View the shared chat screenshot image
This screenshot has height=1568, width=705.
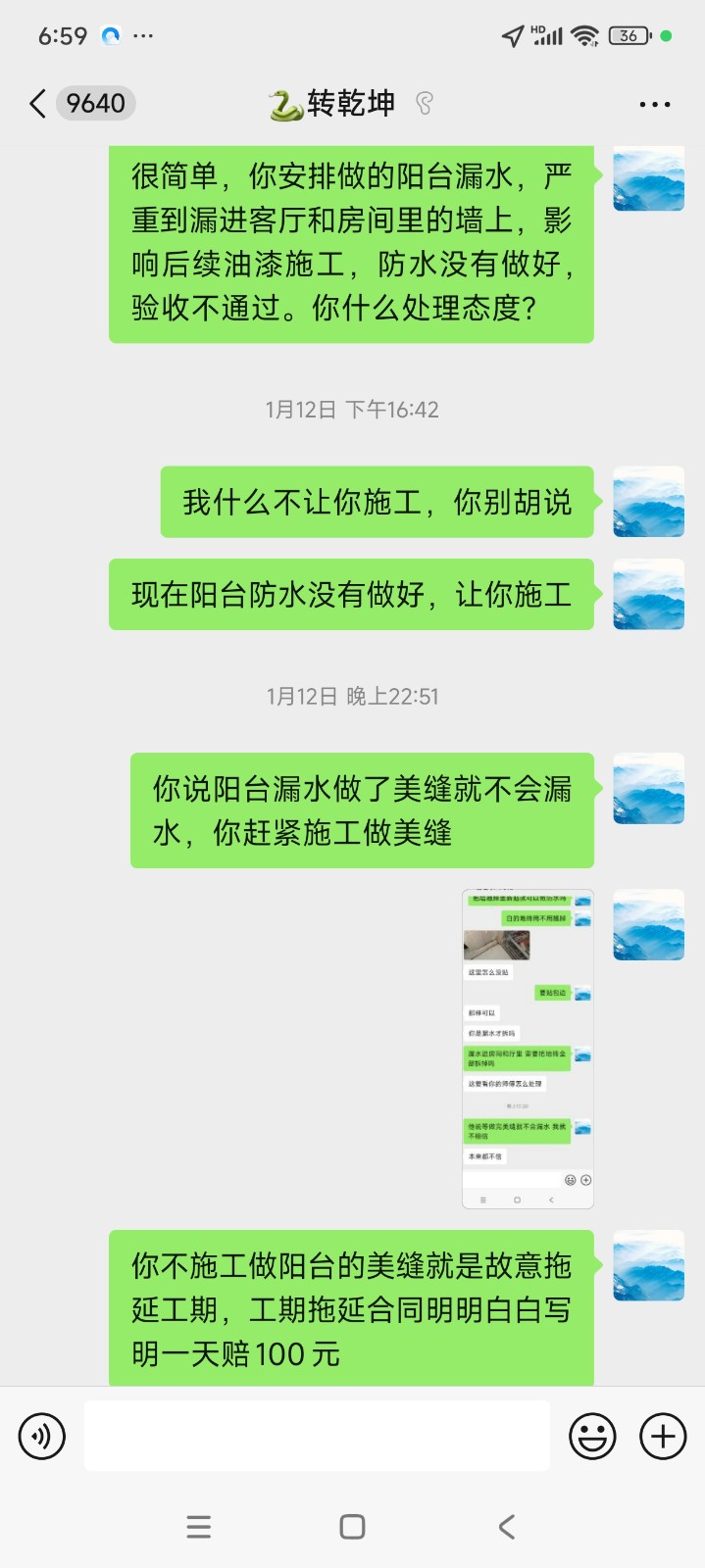pyautogui.click(x=528, y=1049)
